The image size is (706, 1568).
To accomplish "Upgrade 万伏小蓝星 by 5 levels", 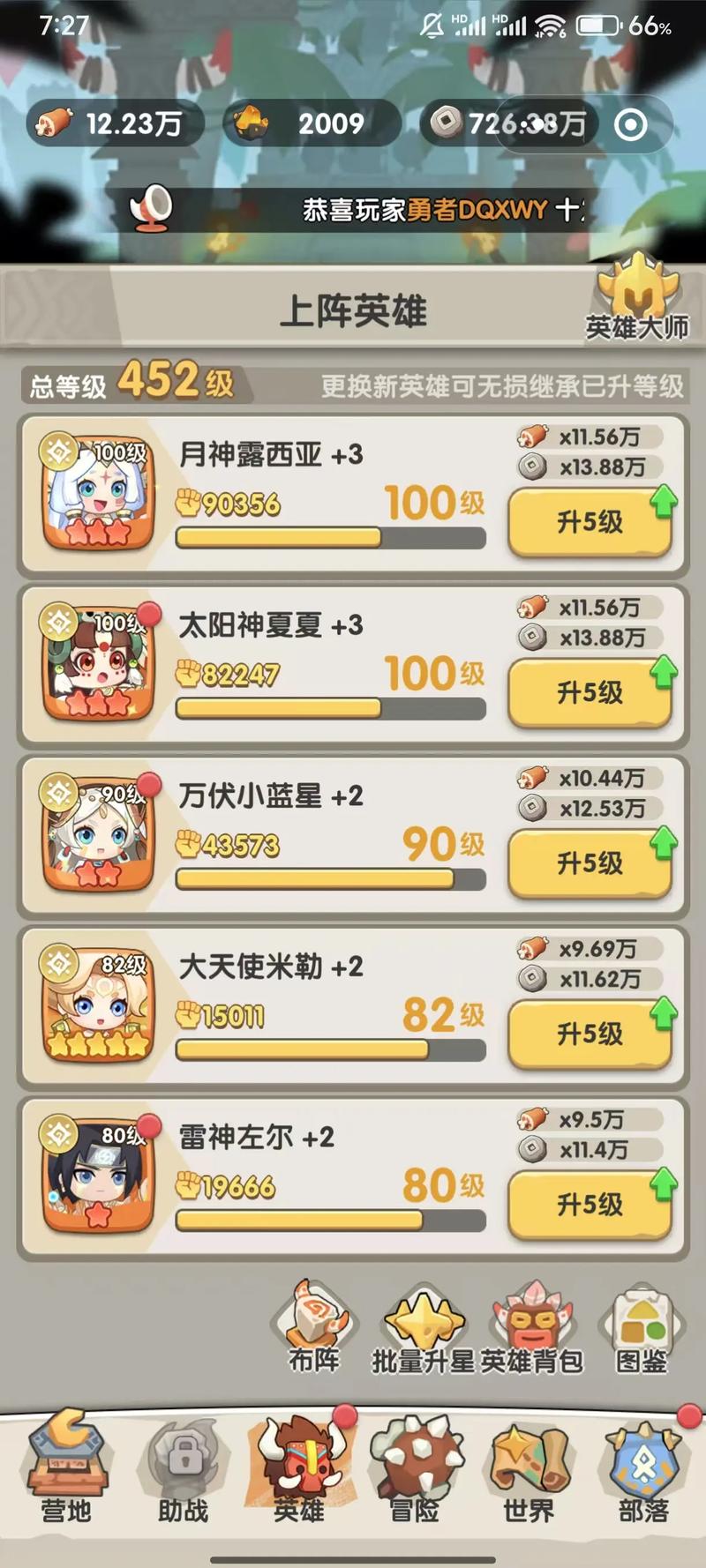I will [590, 863].
